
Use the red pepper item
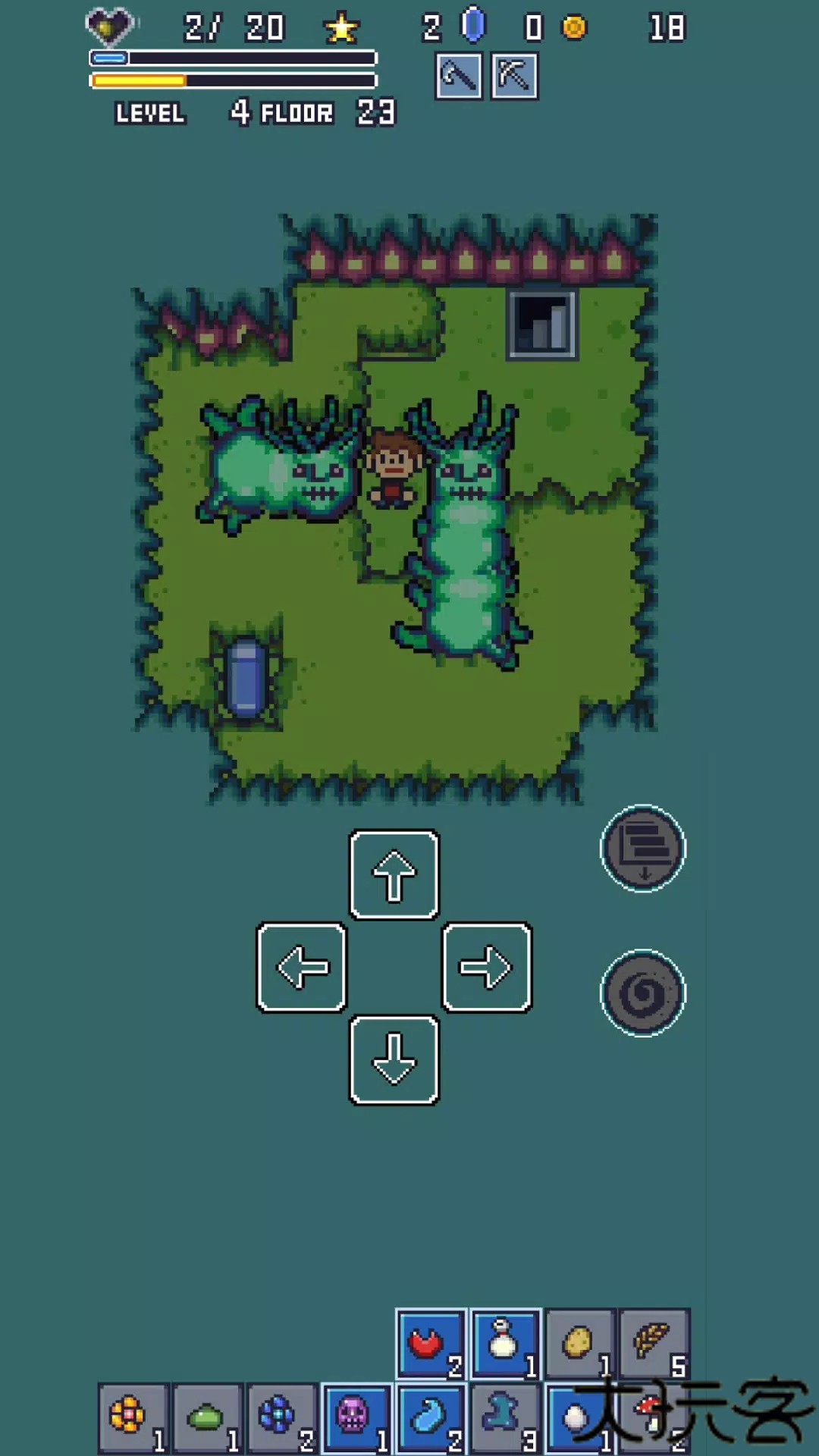tap(429, 1345)
